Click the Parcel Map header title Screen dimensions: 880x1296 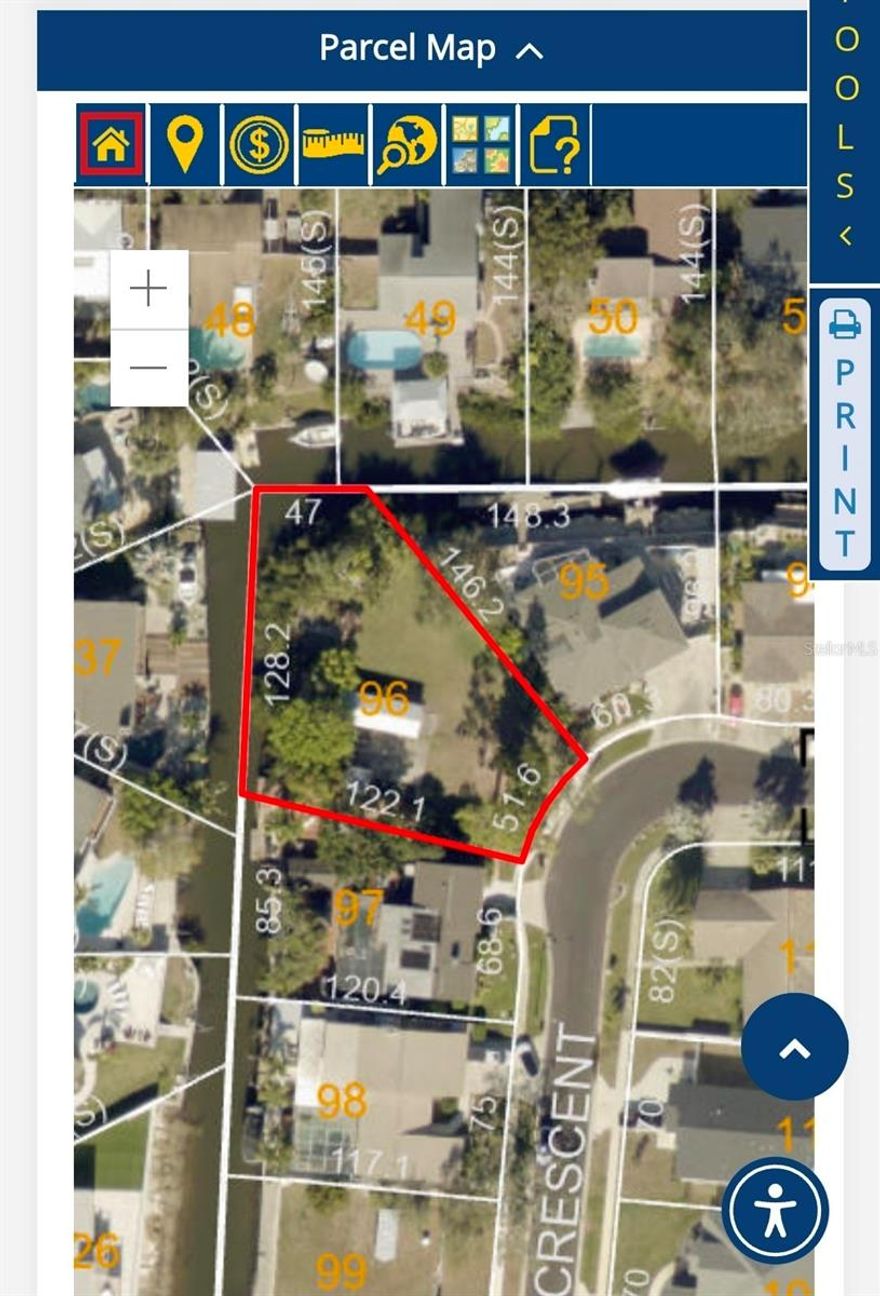pos(406,47)
